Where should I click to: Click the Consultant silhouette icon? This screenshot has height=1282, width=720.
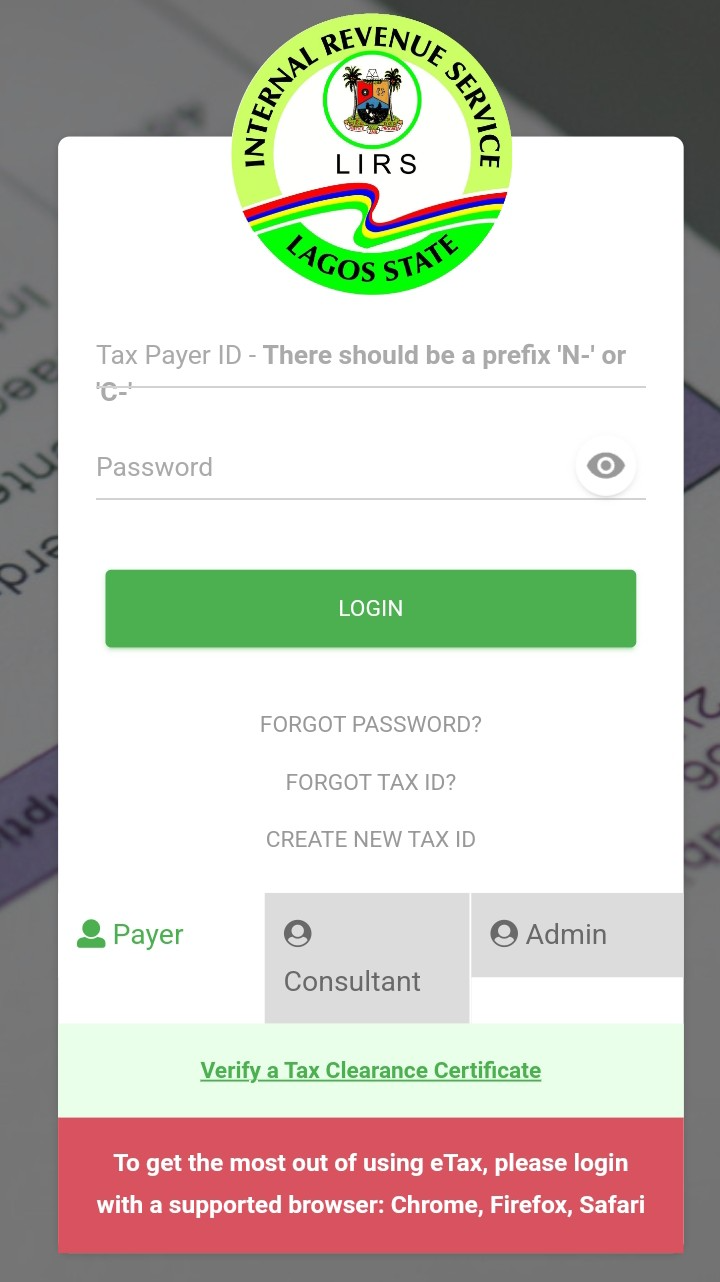(296, 932)
